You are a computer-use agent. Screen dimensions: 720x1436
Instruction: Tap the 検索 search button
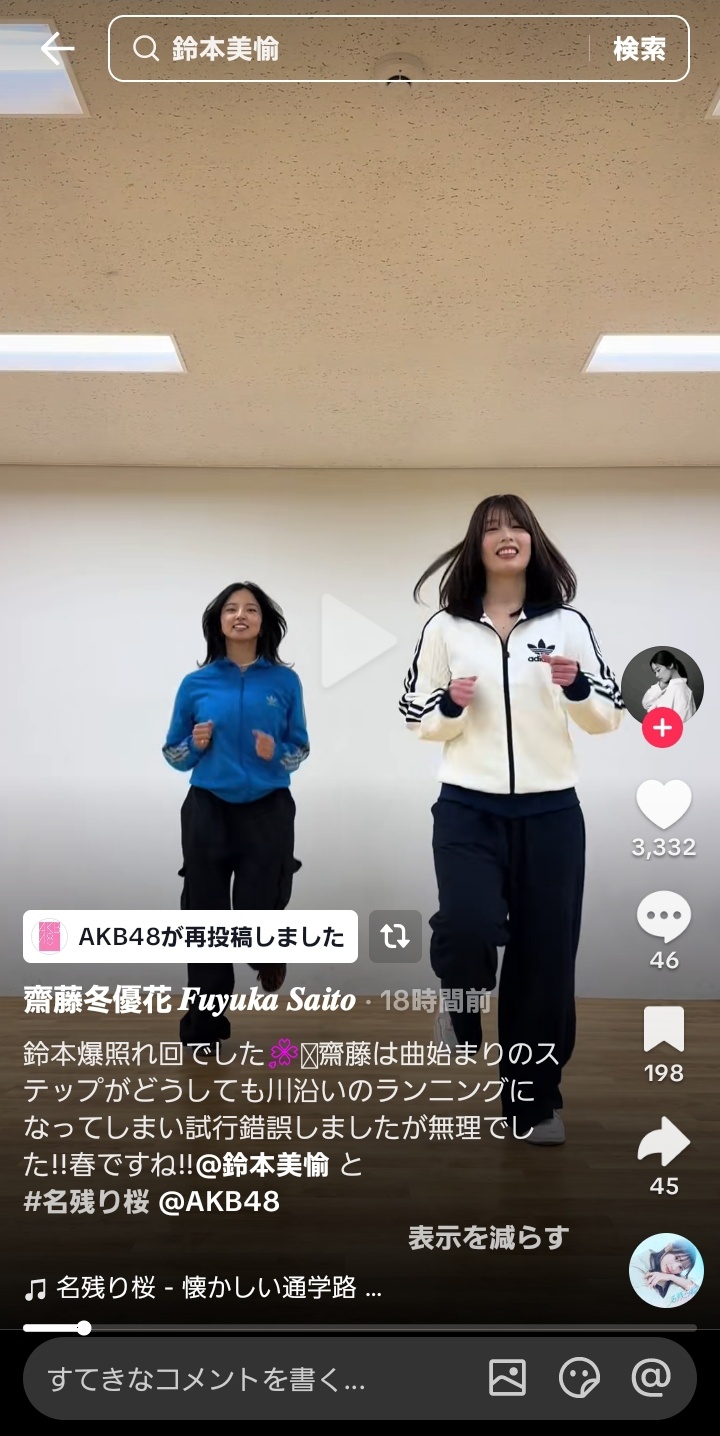(x=639, y=48)
